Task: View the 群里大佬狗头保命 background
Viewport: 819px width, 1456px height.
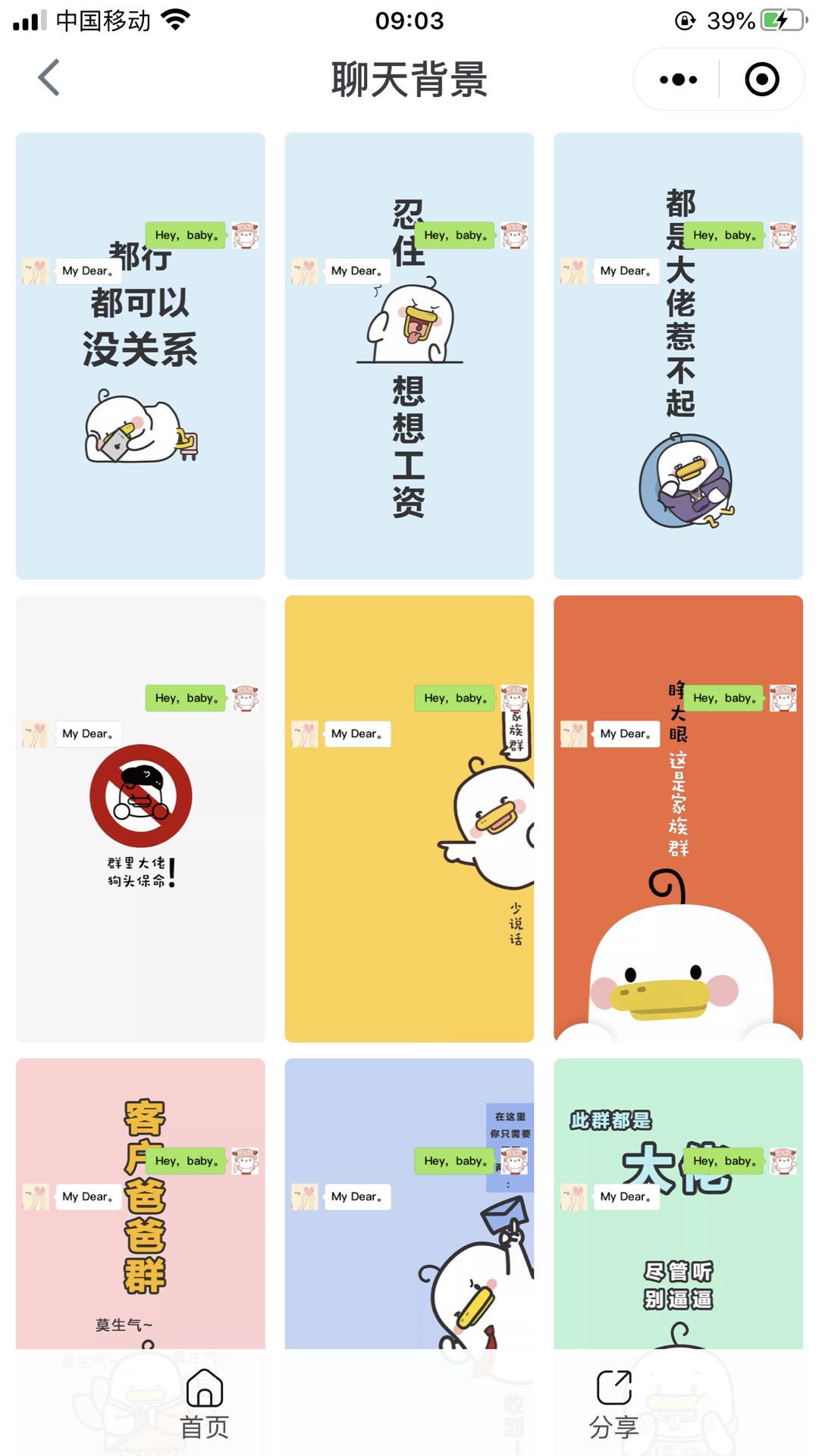Action: [140, 818]
